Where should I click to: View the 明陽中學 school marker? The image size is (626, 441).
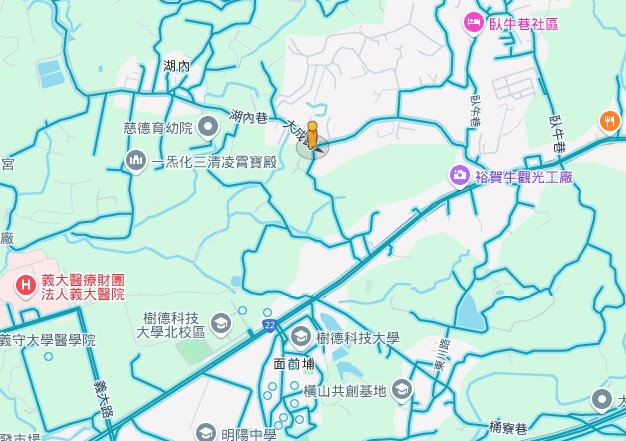point(206,433)
